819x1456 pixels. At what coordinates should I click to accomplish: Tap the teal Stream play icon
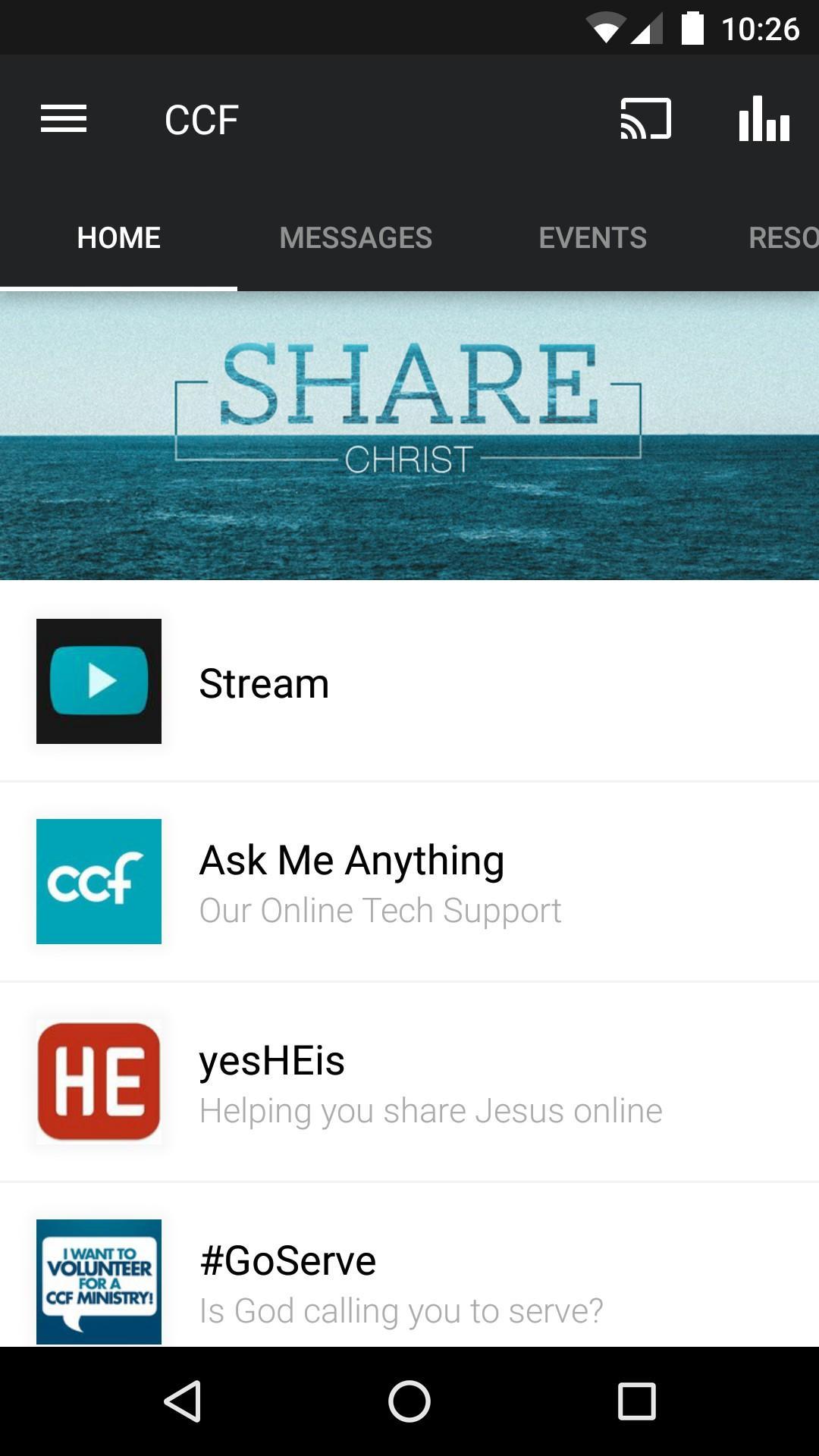tap(99, 681)
